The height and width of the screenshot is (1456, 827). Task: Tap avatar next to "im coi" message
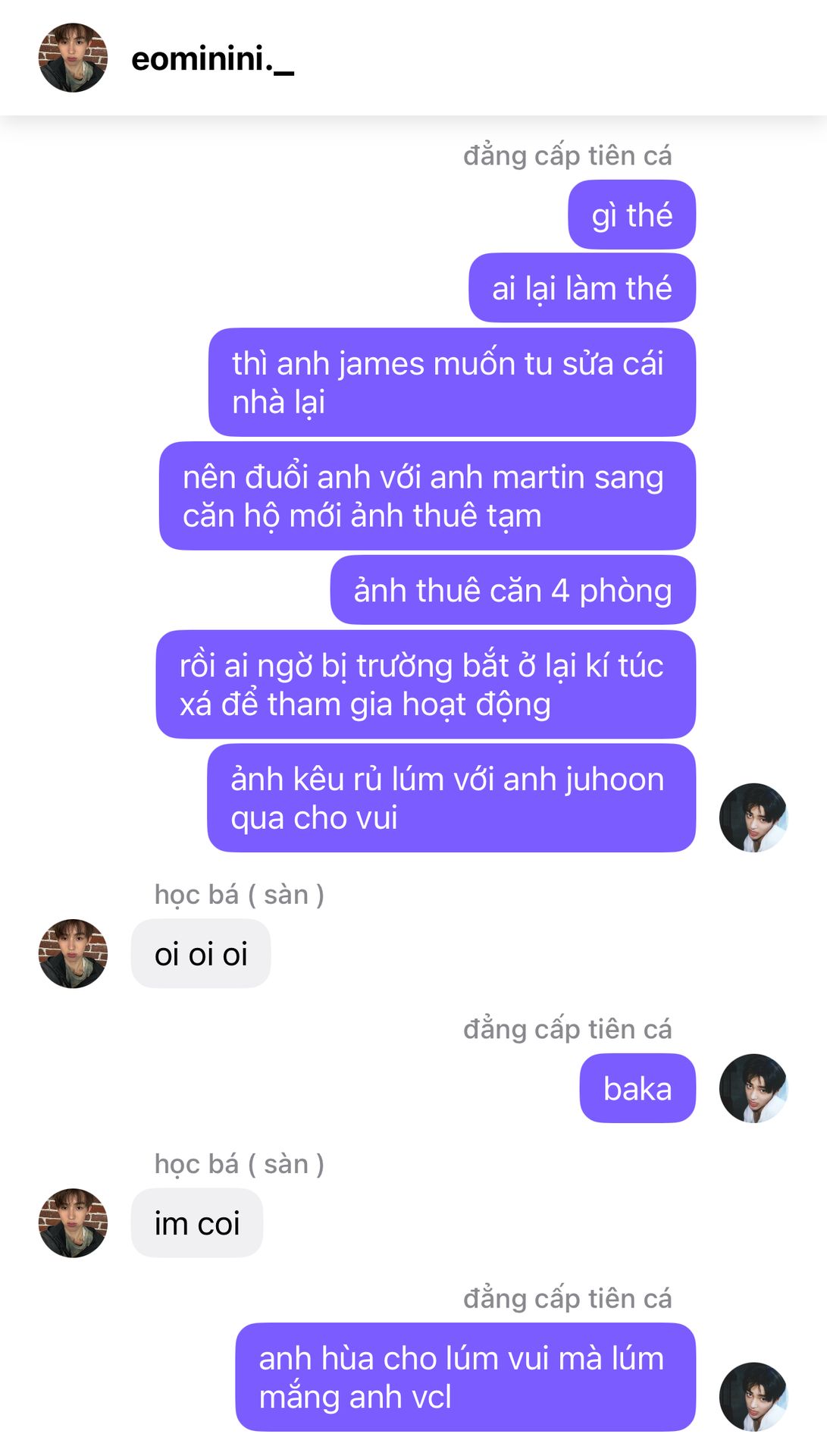tap(73, 1222)
